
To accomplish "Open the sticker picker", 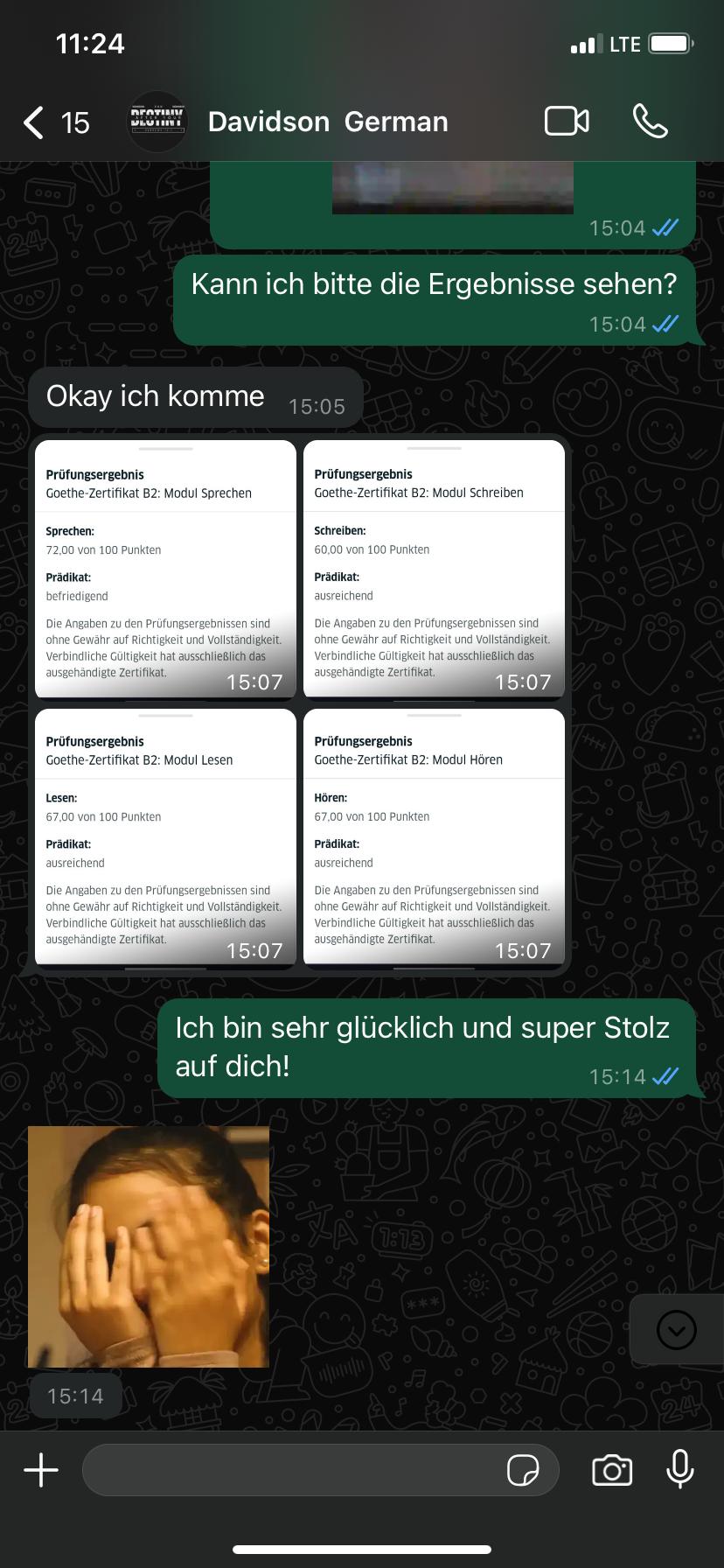I will click(523, 1470).
